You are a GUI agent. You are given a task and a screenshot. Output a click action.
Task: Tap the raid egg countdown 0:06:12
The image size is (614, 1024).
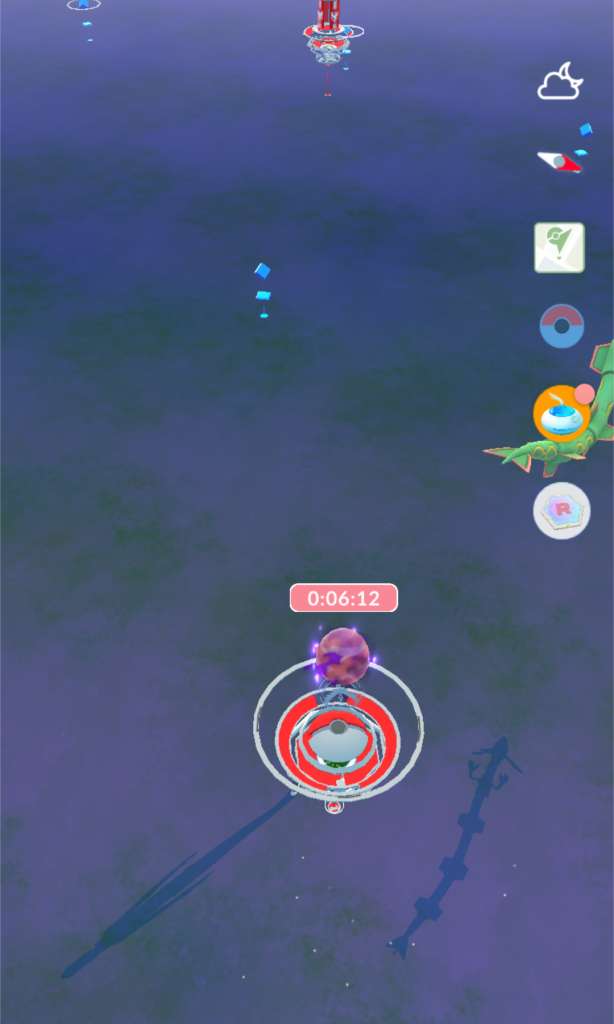point(343,599)
